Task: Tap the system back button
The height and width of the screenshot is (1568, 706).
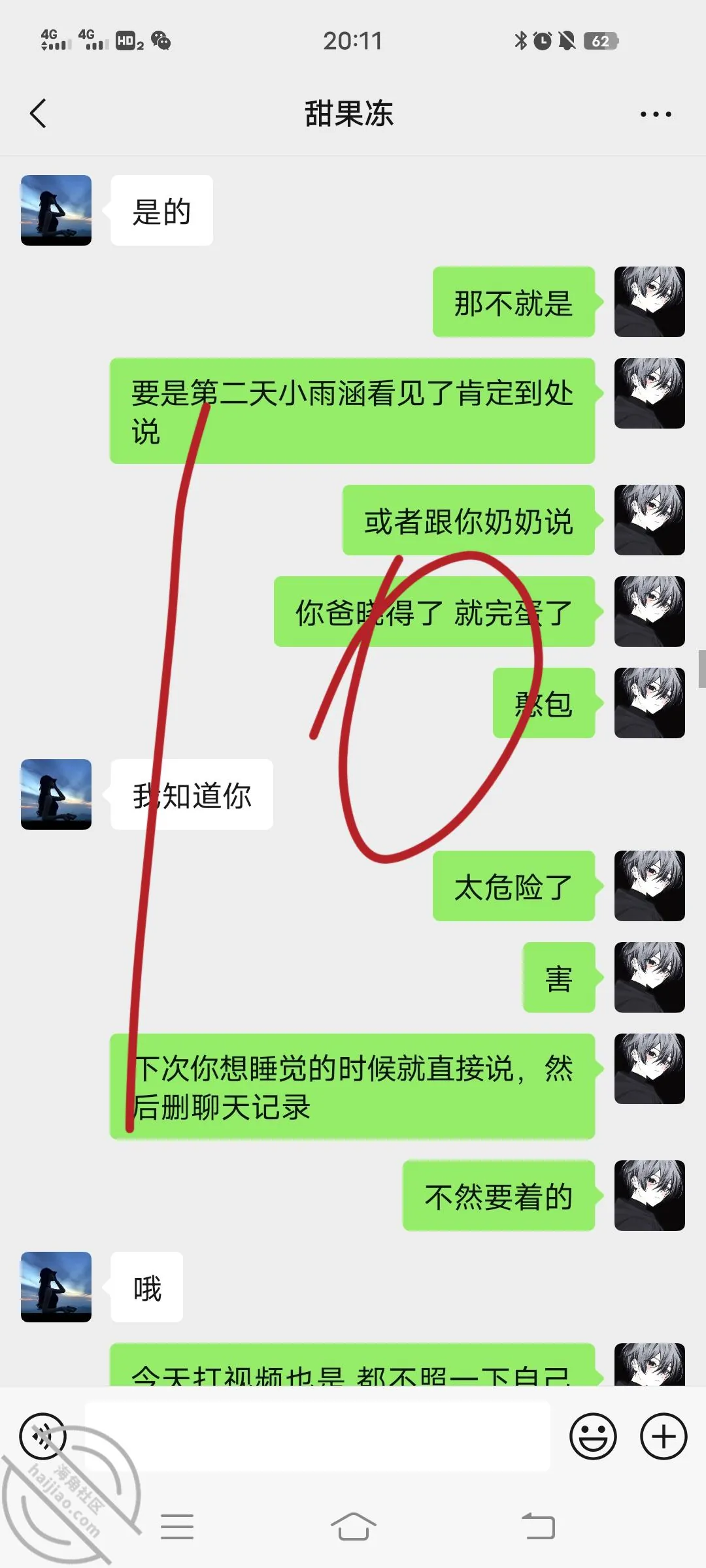Action: [539, 1527]
